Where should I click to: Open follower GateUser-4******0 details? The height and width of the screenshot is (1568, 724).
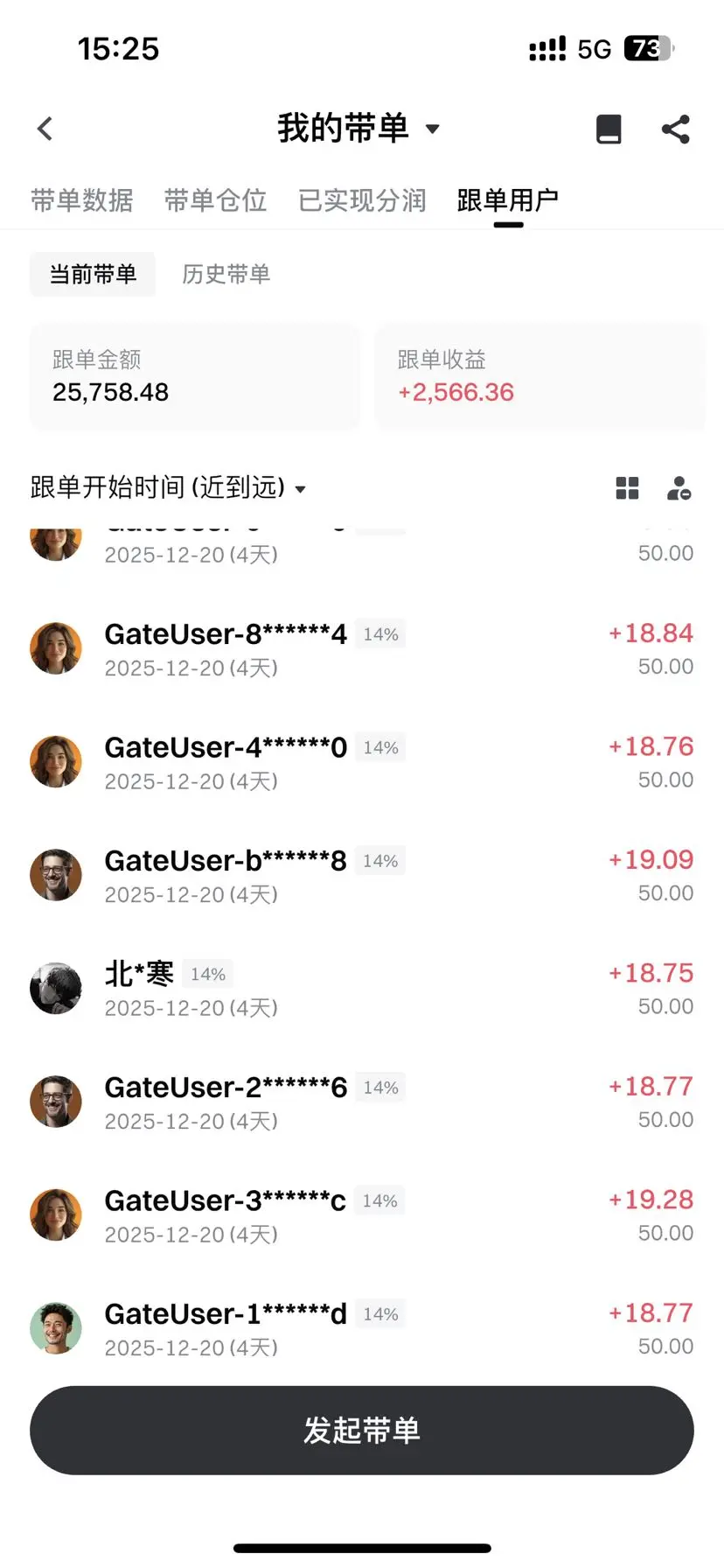[362, 762]
